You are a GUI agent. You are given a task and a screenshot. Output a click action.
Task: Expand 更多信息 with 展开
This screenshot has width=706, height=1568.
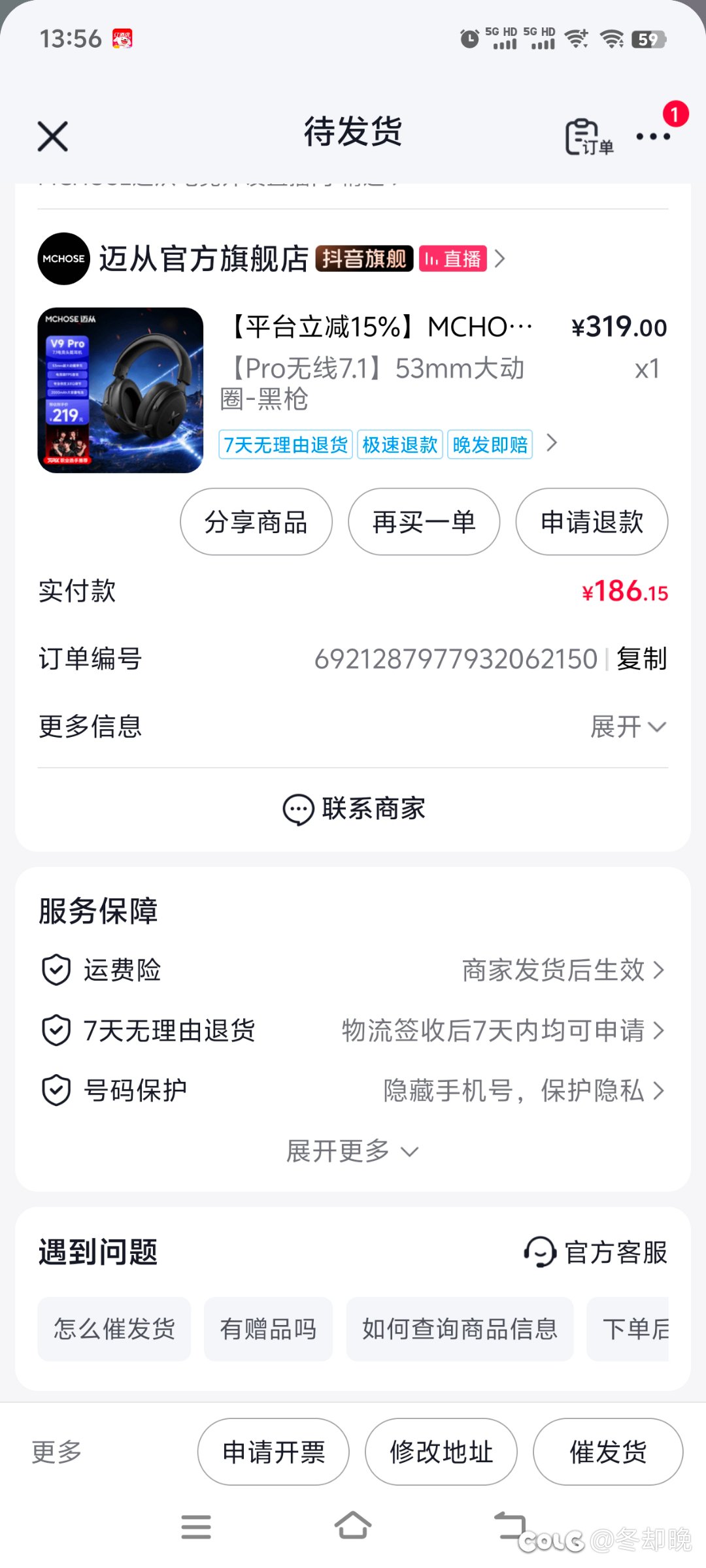pos(628,727)
